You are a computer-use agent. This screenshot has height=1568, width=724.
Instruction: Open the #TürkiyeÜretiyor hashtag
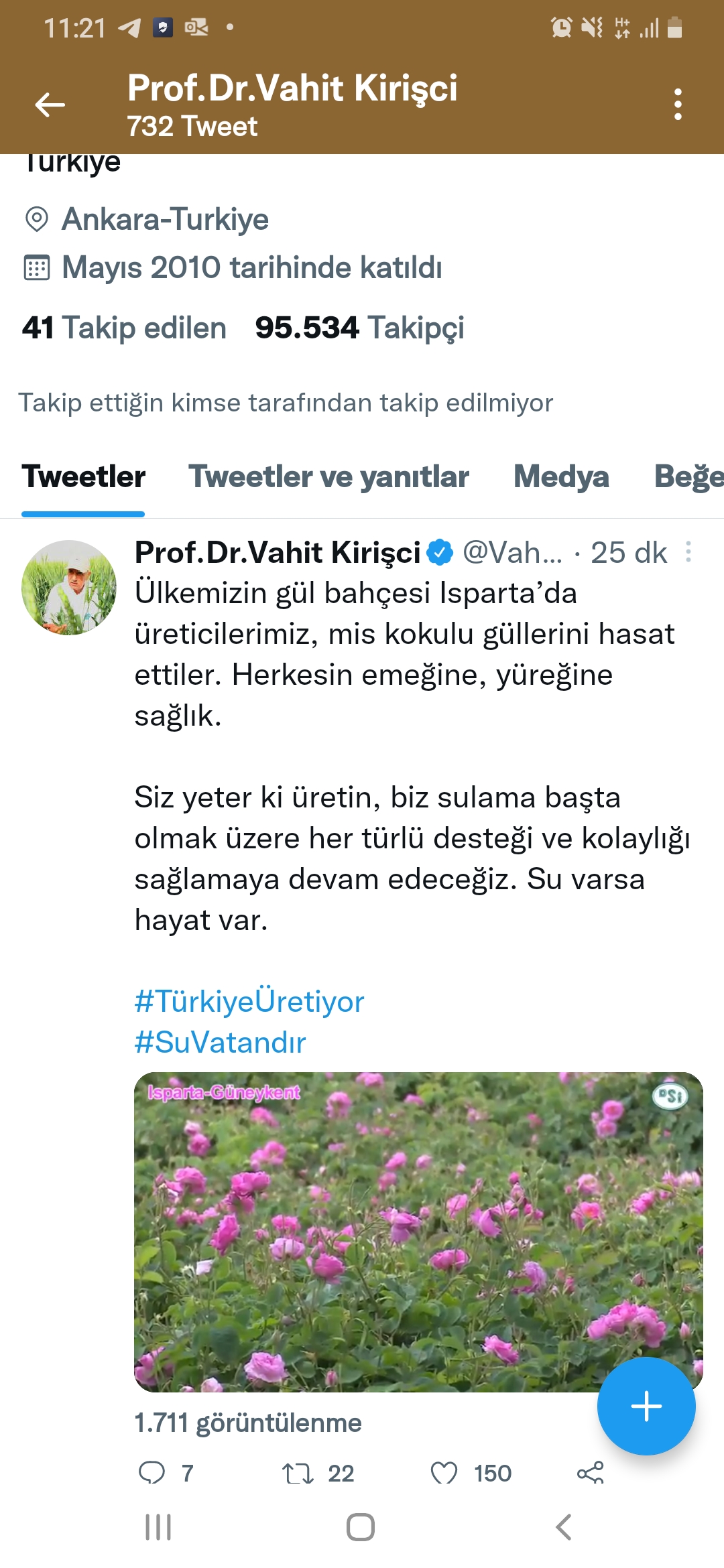coord(249,1001)
